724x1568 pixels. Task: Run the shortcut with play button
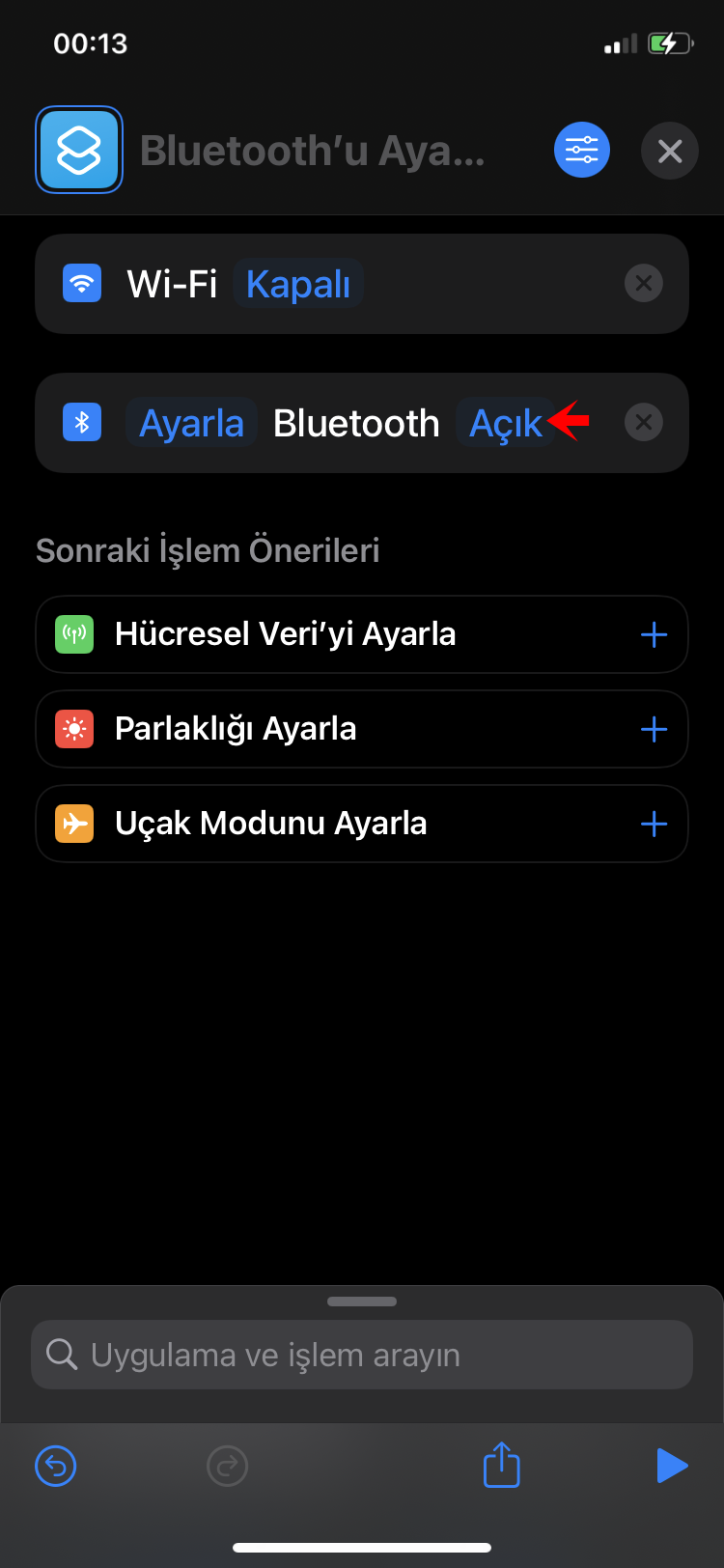coord(671,1465)
